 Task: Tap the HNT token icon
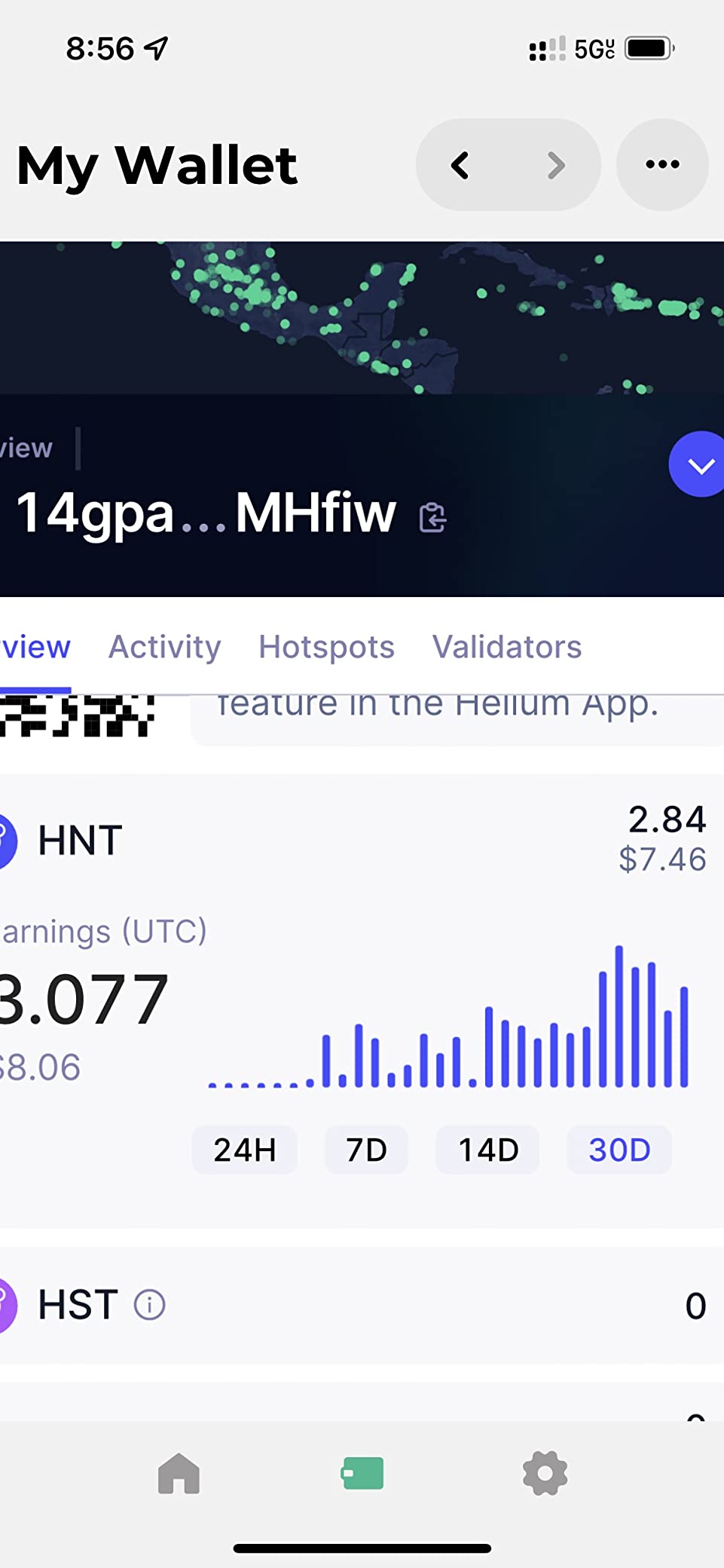click(8, 841)
